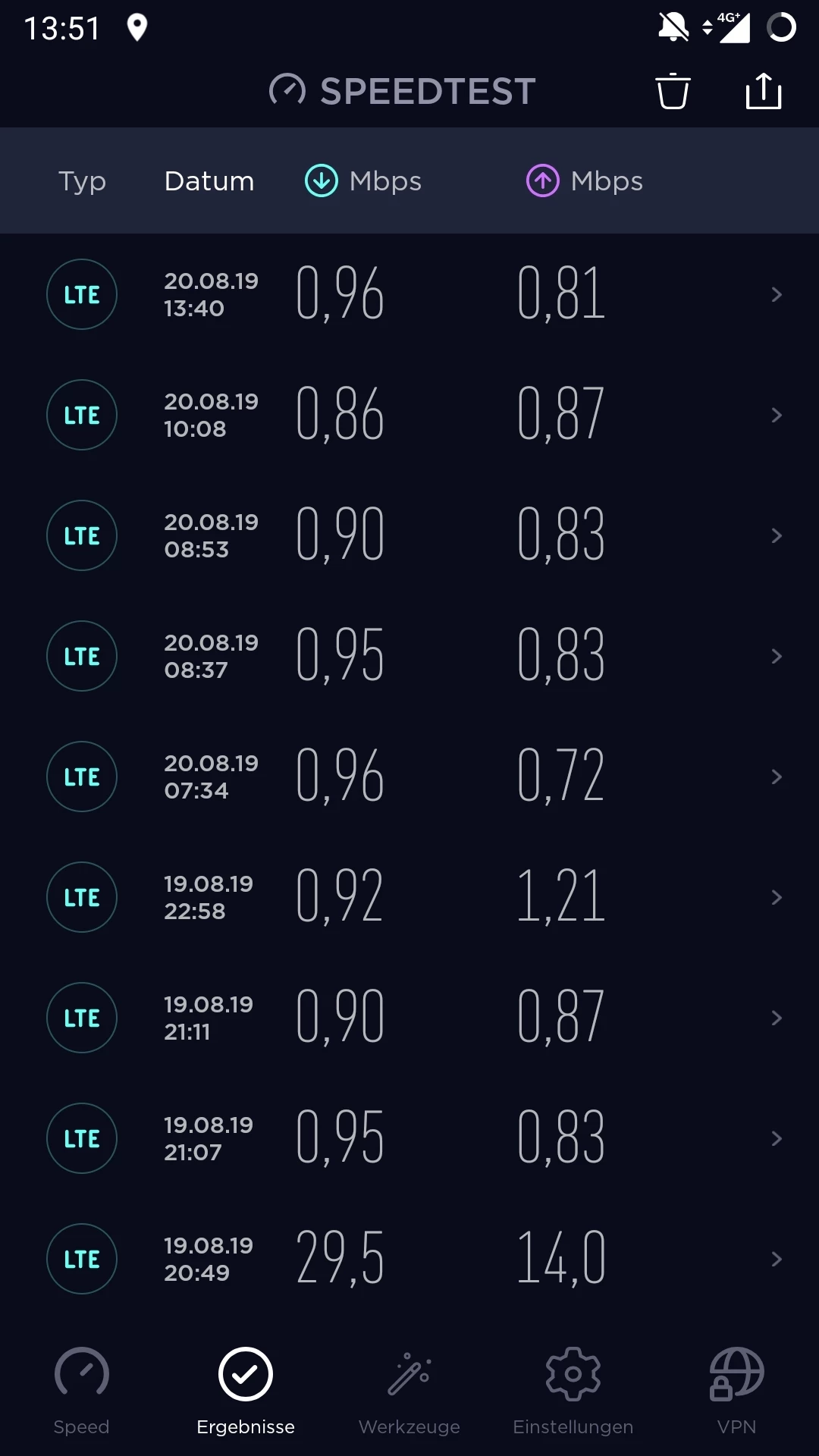Open the 29,5 Mbps result from 20:49
819x1456 pixels.
click(x=409, y=1259)
